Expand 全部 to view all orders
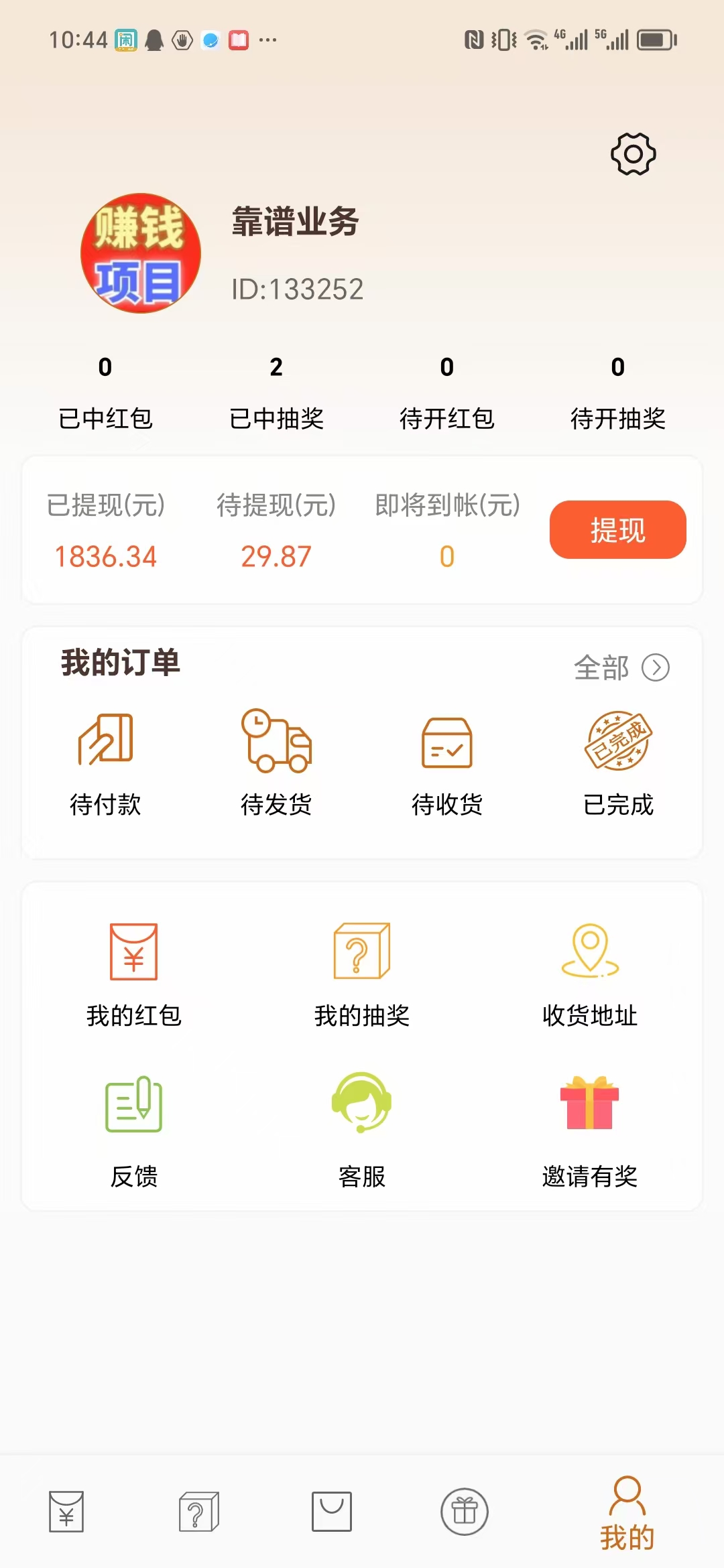 pyautogui.click(x=622, y=667)
